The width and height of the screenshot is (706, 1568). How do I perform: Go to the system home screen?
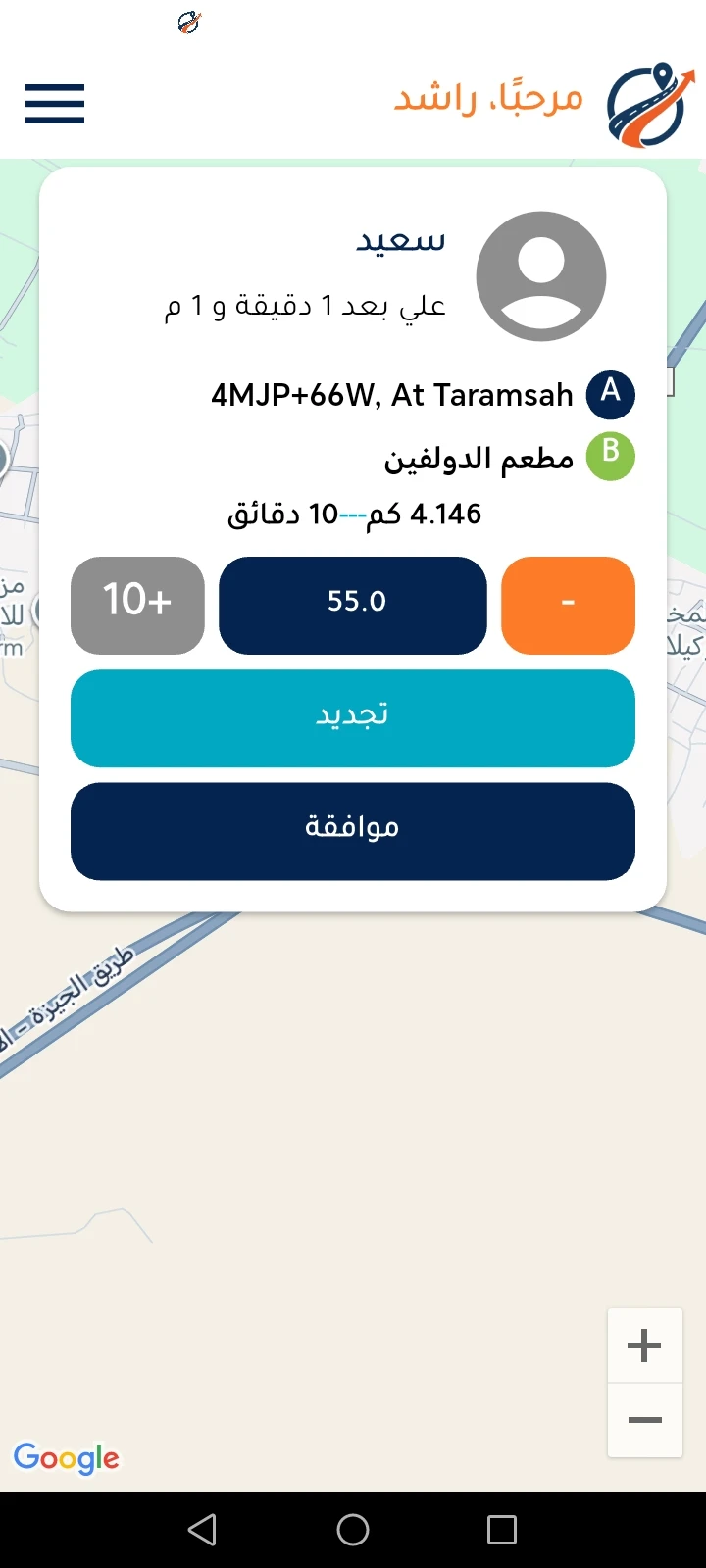(x=353, y=1530)
